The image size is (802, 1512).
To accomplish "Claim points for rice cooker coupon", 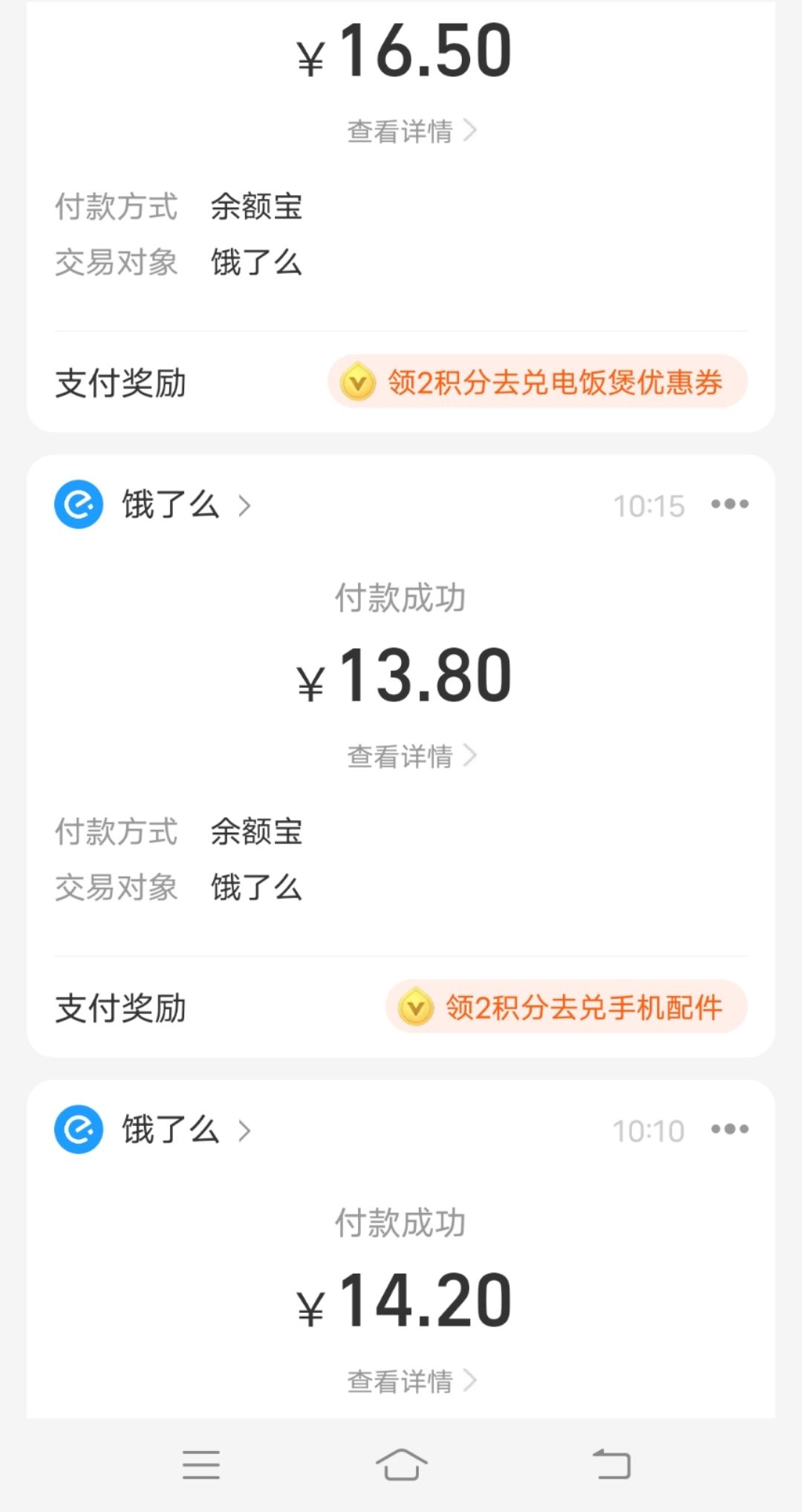I will (x=538, y=382).
